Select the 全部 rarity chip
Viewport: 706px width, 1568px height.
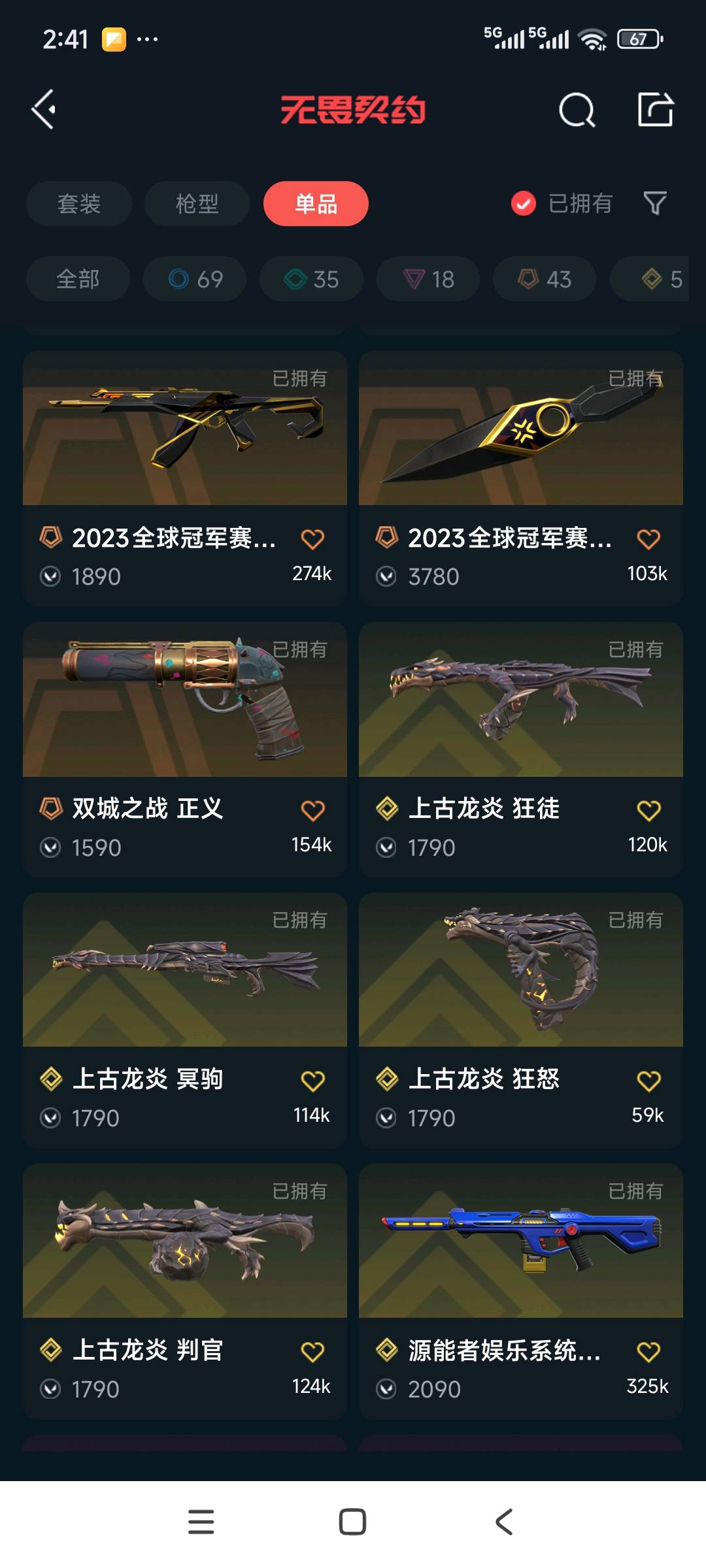click(x=78, y=279)
